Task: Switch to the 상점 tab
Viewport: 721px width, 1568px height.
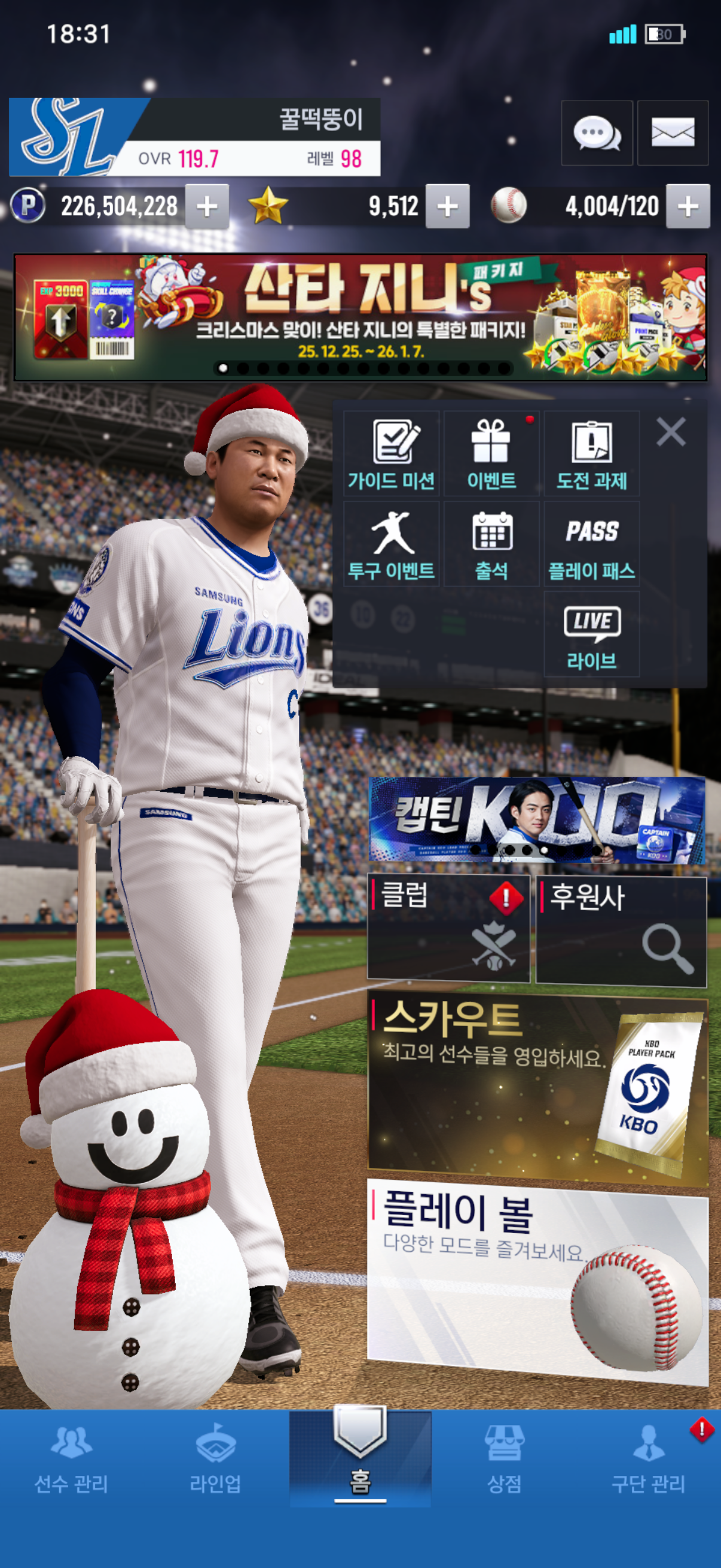Action: coord(504,1459)
